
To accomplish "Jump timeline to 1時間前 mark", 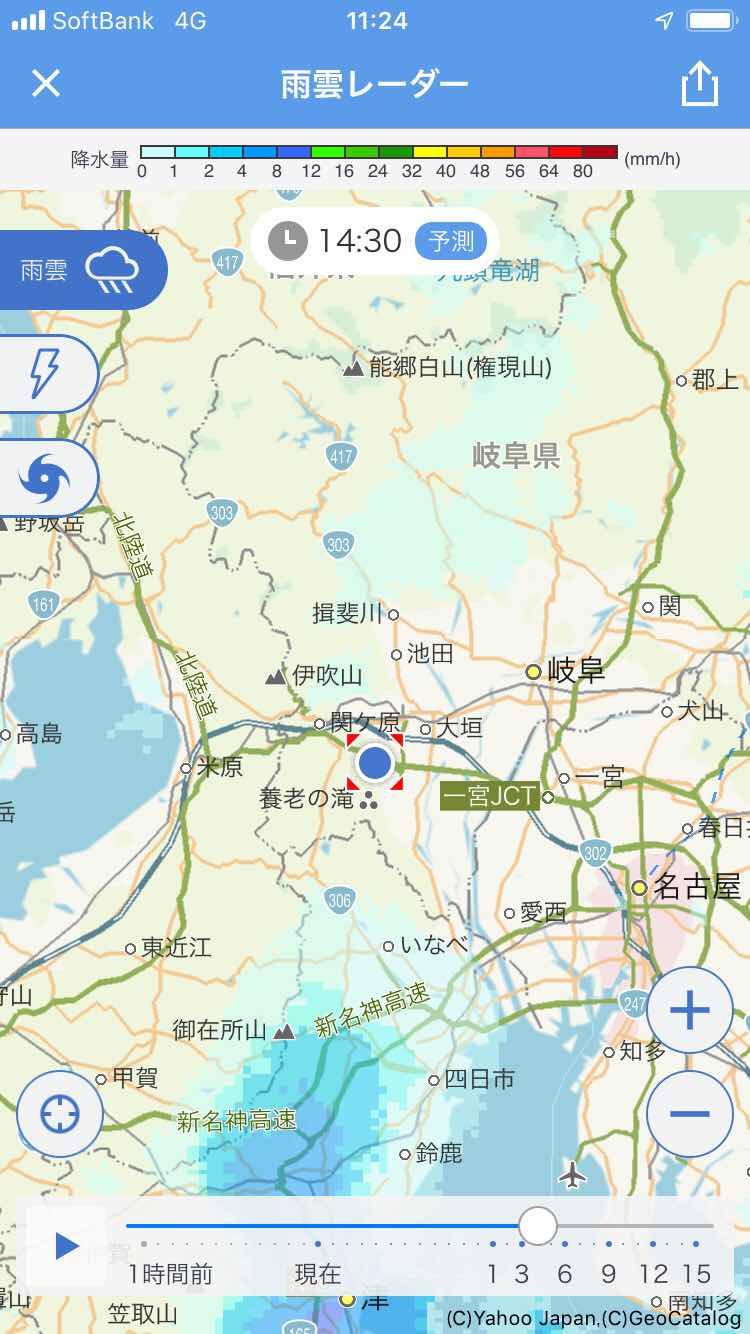I will [x=144, y=1244].
